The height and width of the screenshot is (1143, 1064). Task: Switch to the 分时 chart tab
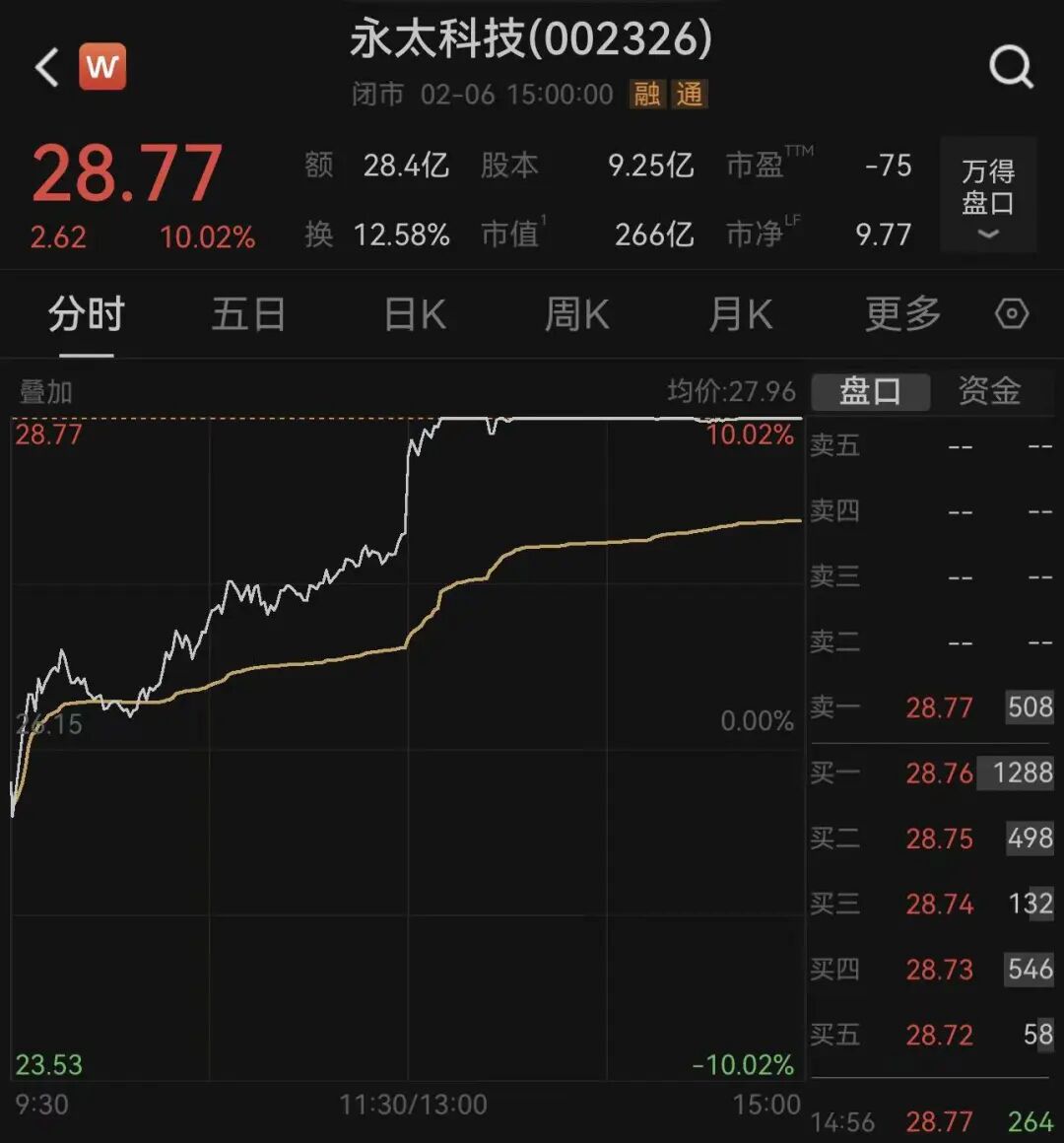(87, 315)
